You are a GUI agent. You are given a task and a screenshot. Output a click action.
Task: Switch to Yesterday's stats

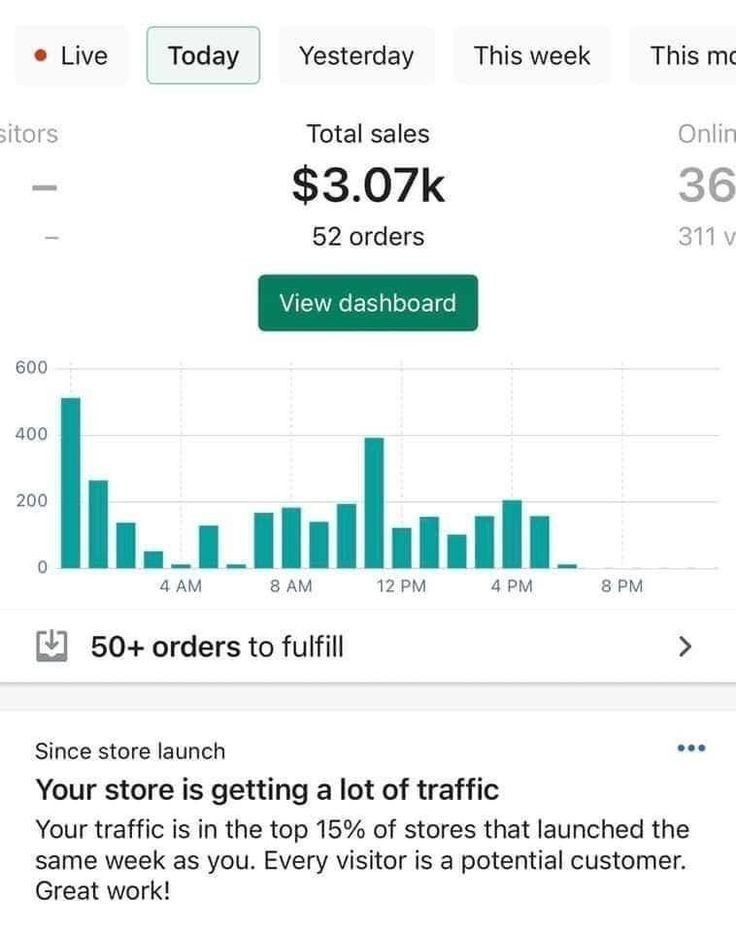tap(355, 56)
